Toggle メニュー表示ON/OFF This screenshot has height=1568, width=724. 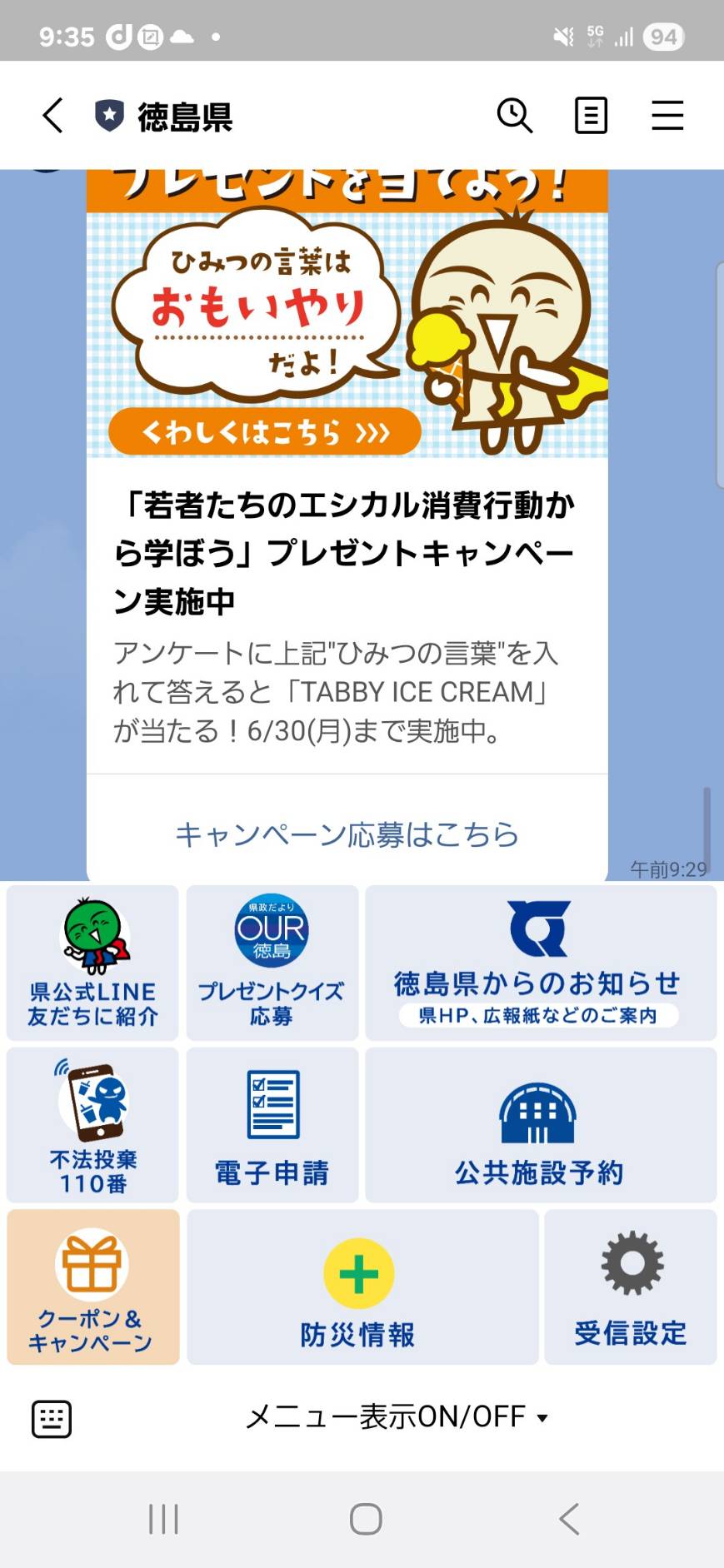(397, 1416)
